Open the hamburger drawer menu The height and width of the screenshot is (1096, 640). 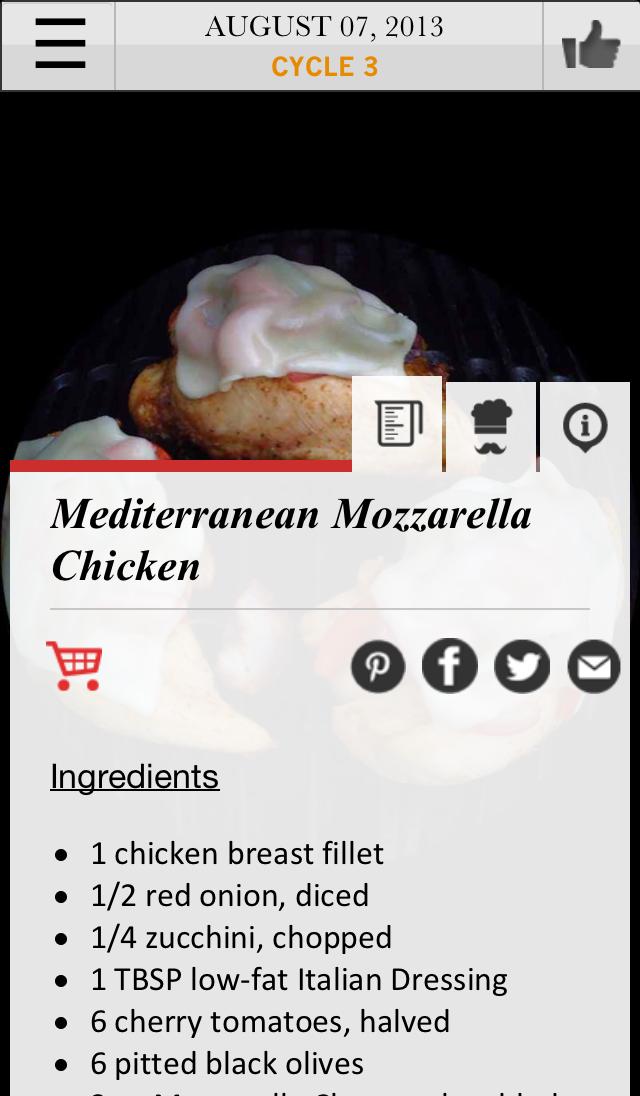[58, 46]
